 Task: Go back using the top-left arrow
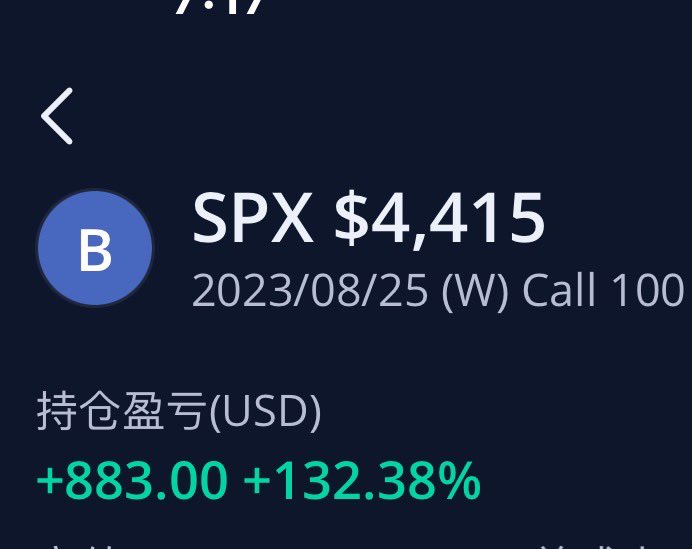click(x=57, y=116)
